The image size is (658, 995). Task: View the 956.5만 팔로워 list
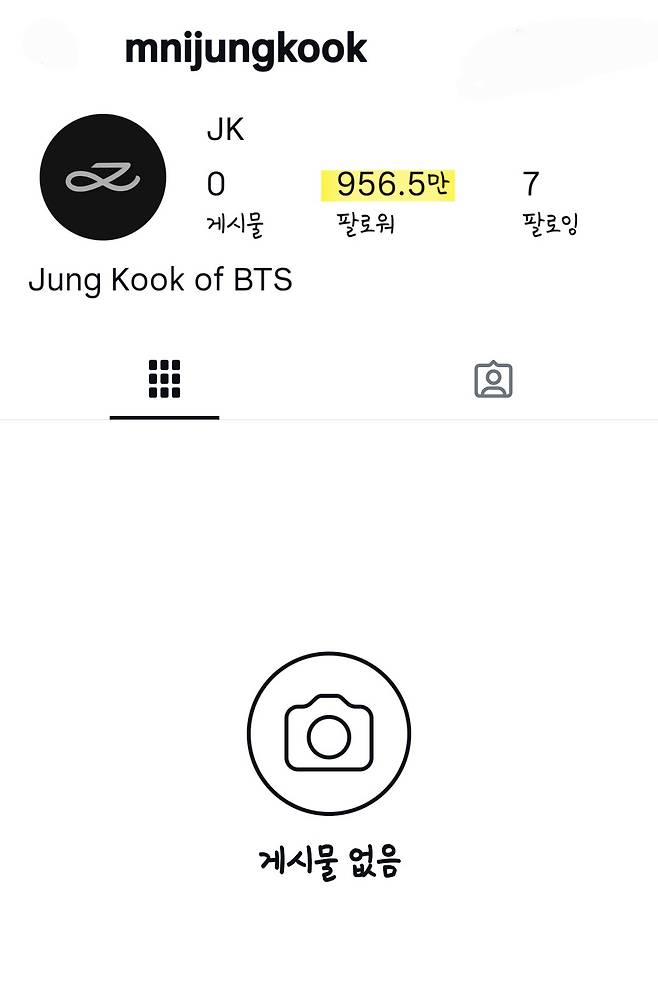(388, 200)
